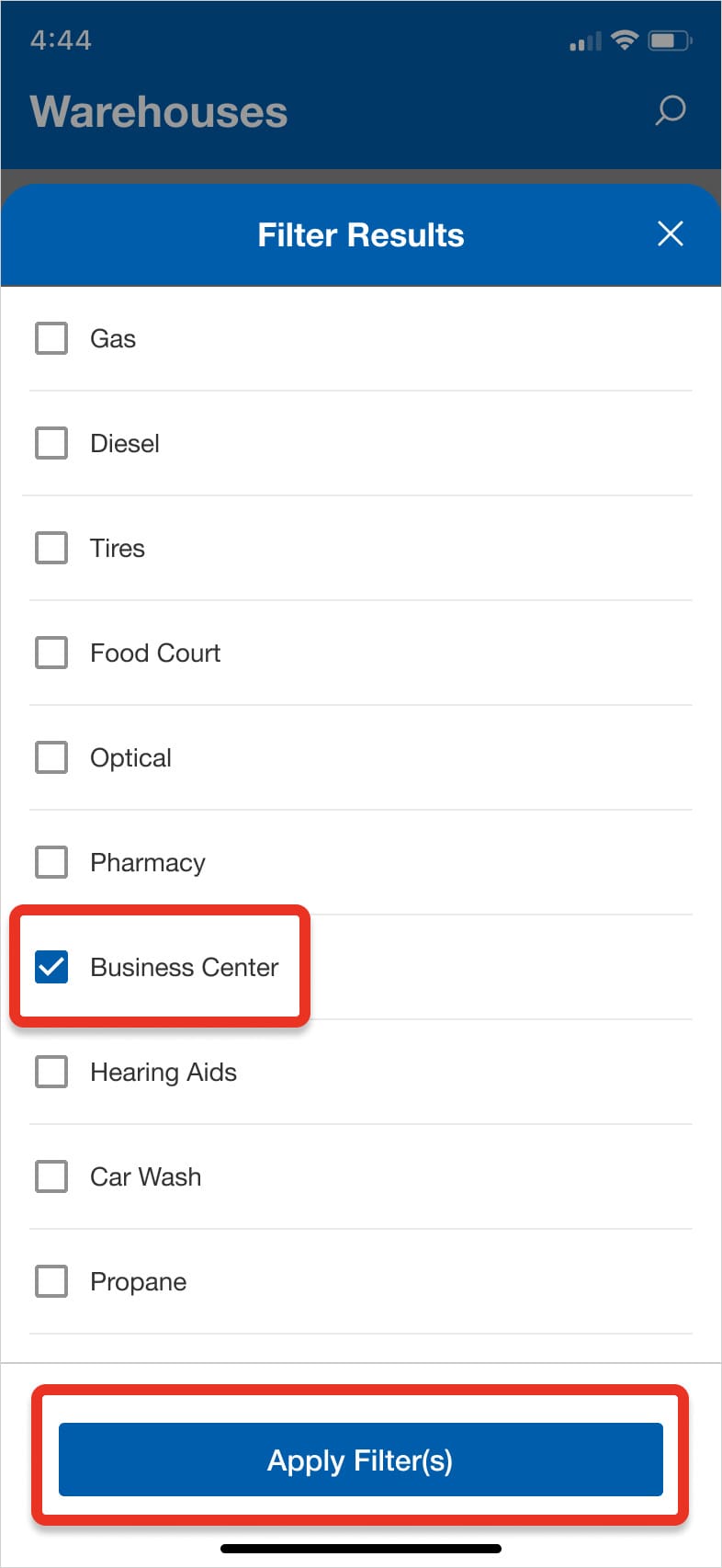Tap the Warehouses screen title

158,110
